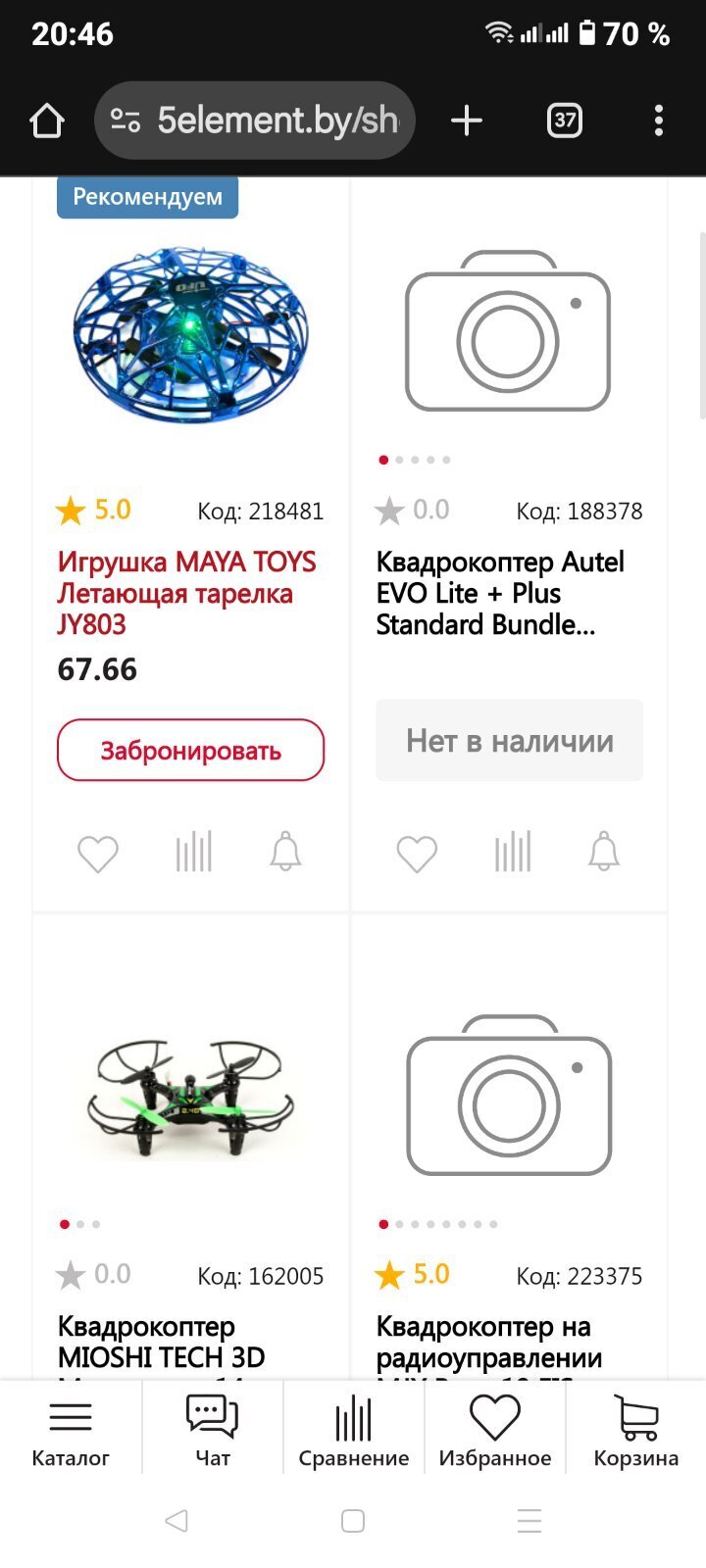The image size is (706, 1568).
Task: Add Autel EVO Lite quadcopter to favorites
Action: [x=417, y=854]
